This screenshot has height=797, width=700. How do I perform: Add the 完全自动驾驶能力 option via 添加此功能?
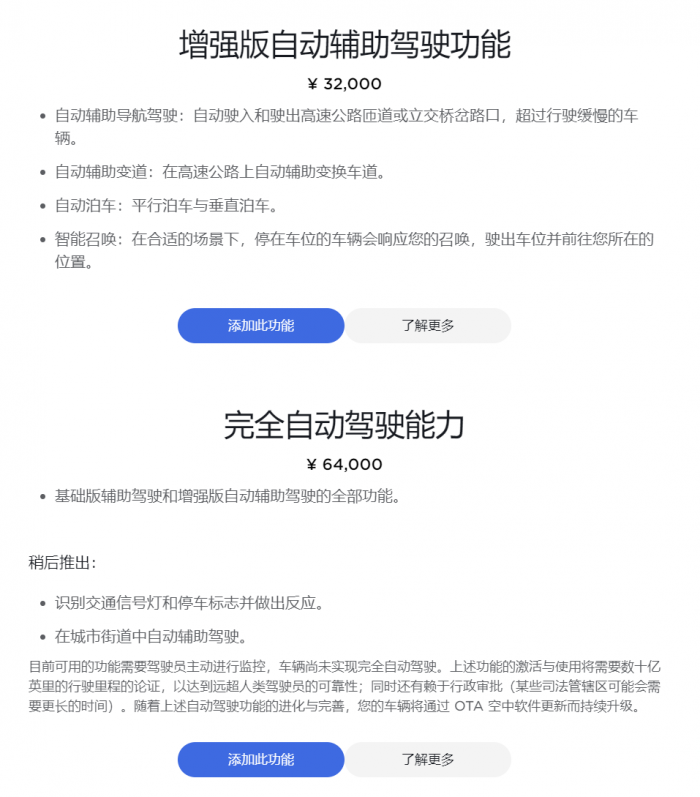tap(261, 759)
